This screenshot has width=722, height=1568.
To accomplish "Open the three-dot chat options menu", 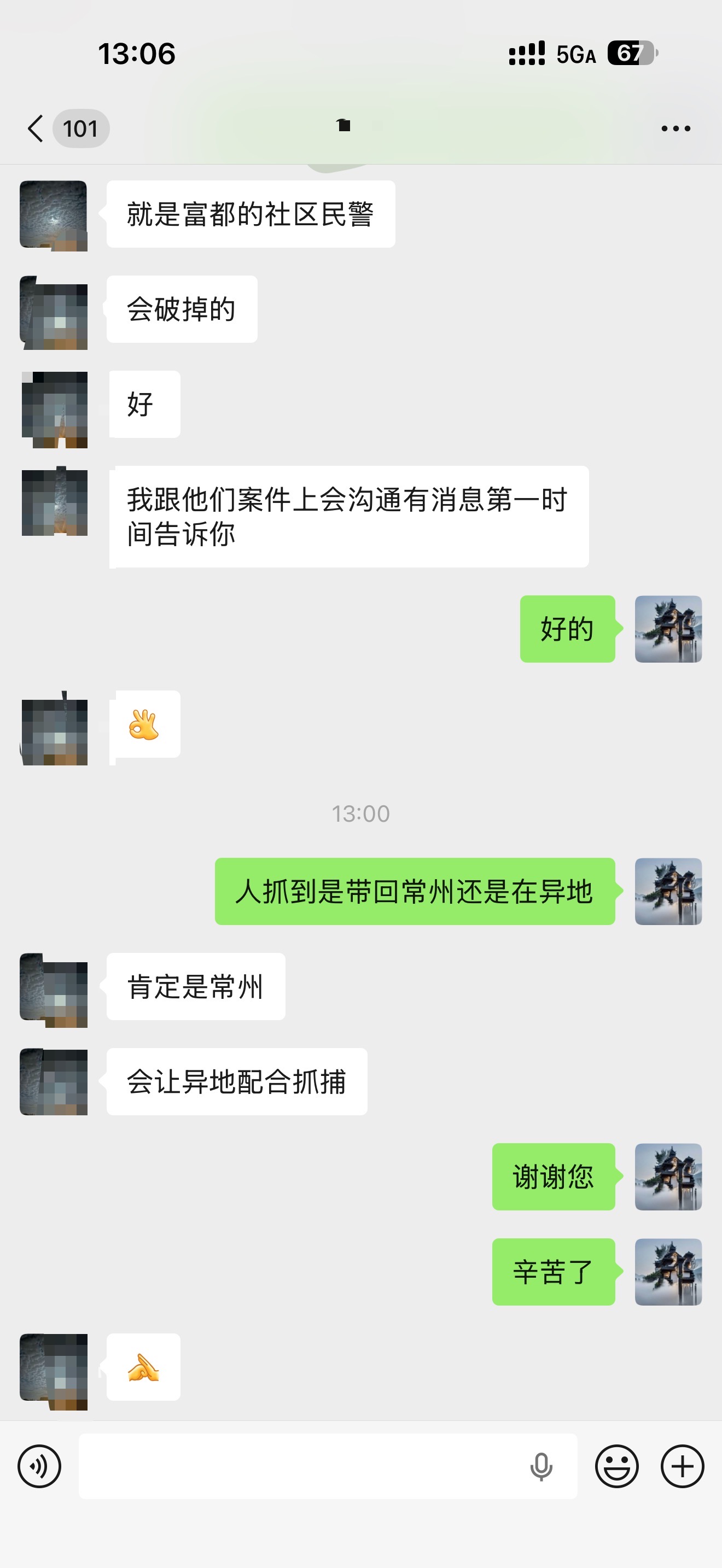I will 676,128.
